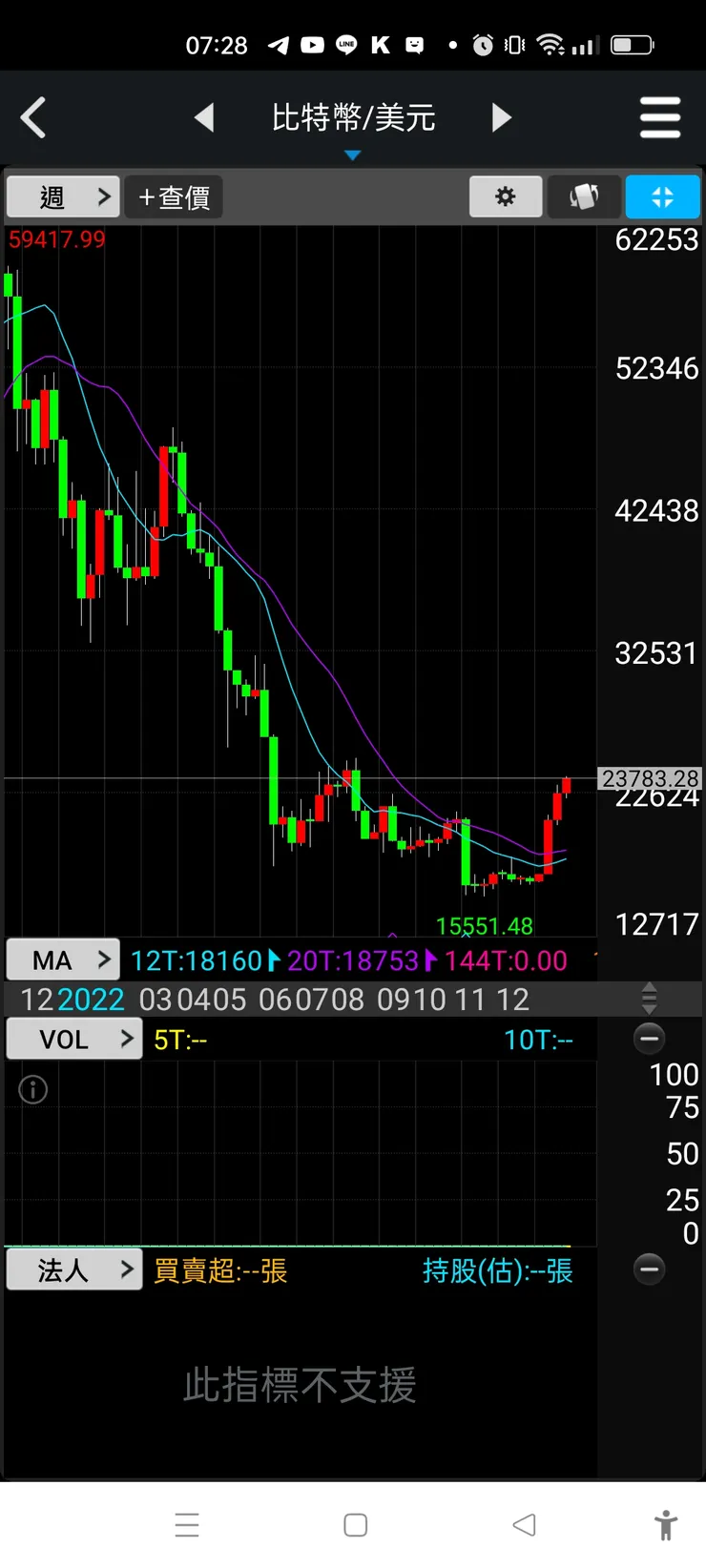Open the hamburger menu
Viewport: 706px width, 1568px height.
(659, 118)
